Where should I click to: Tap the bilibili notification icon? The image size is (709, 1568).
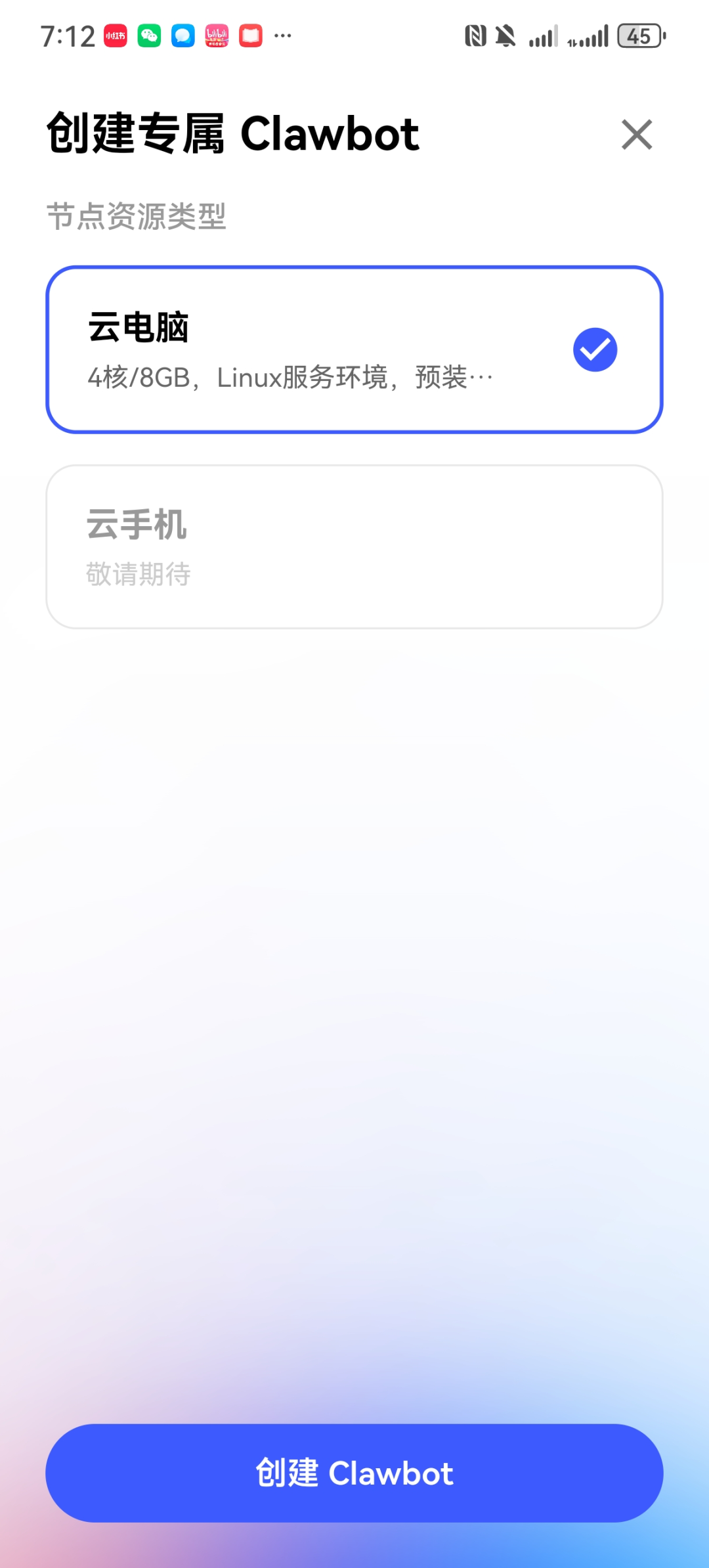[x=217, y=36]
